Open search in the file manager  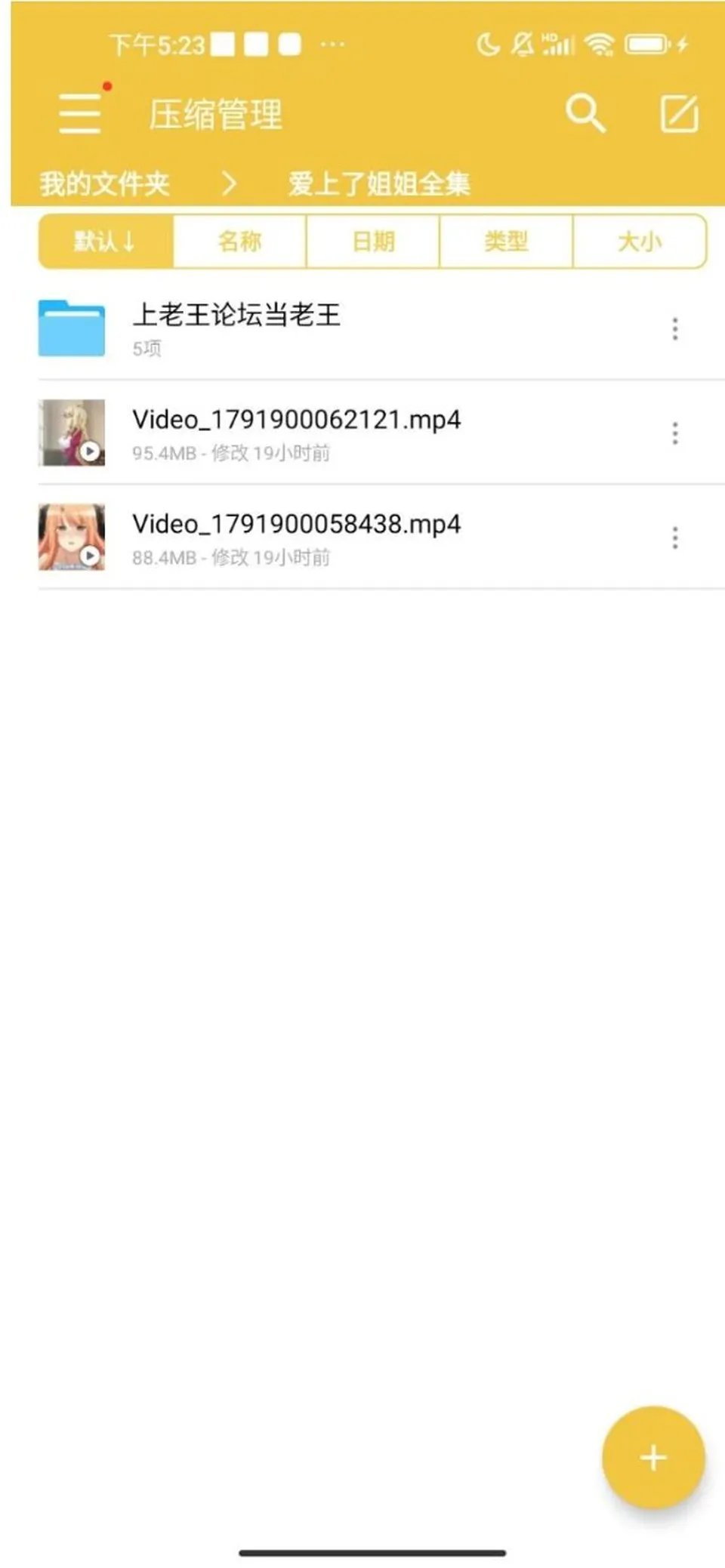(585, 114)
